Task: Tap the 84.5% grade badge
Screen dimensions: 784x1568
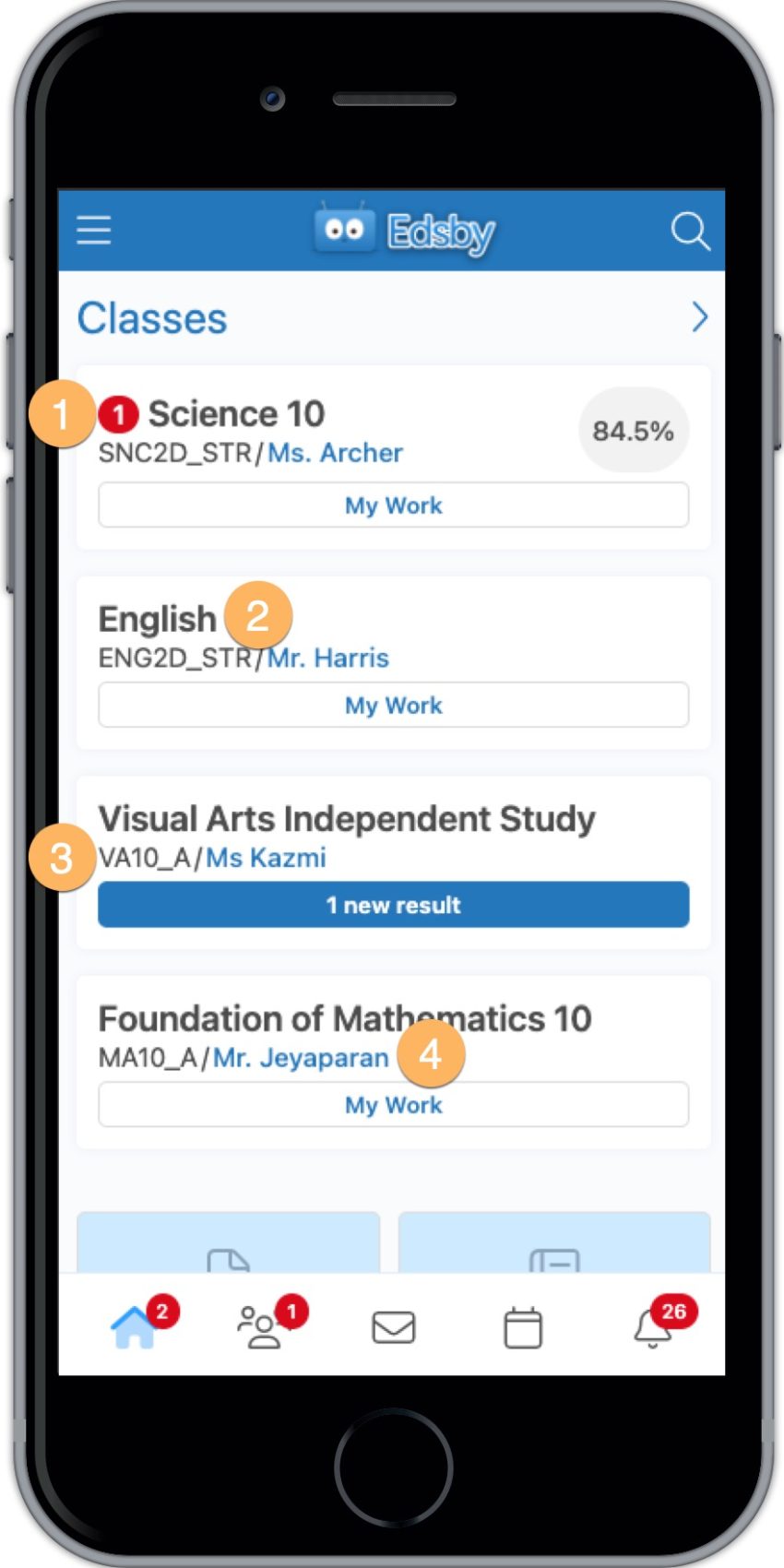Action: tap(633, 430)
